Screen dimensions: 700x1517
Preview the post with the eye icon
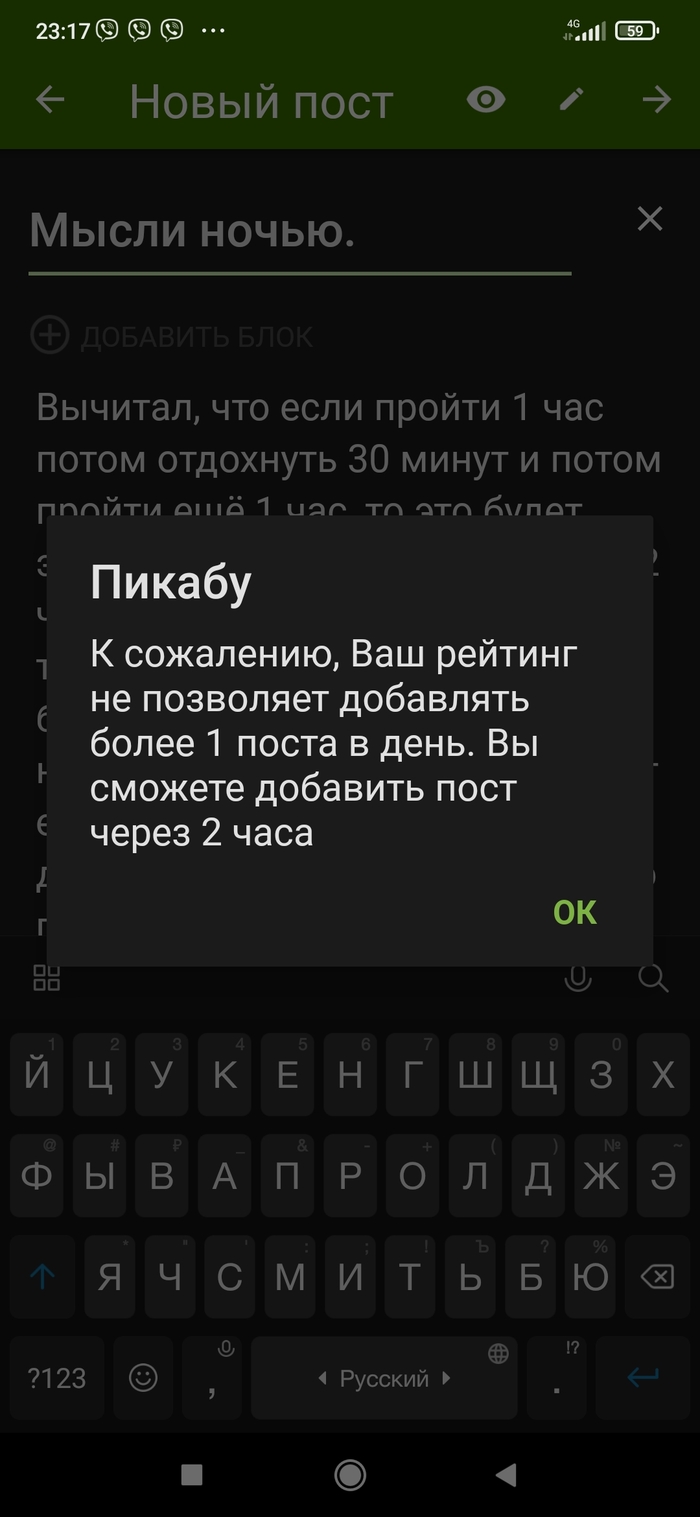486,100
